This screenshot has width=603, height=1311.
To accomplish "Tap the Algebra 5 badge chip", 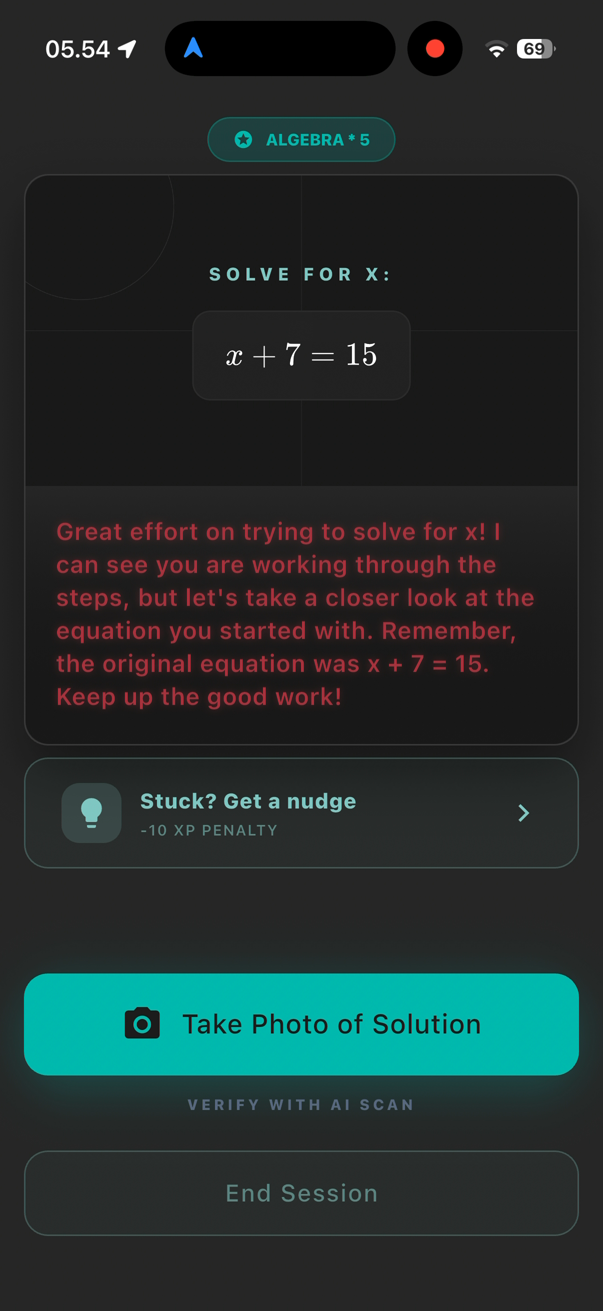I will click(x=301, y=140).
